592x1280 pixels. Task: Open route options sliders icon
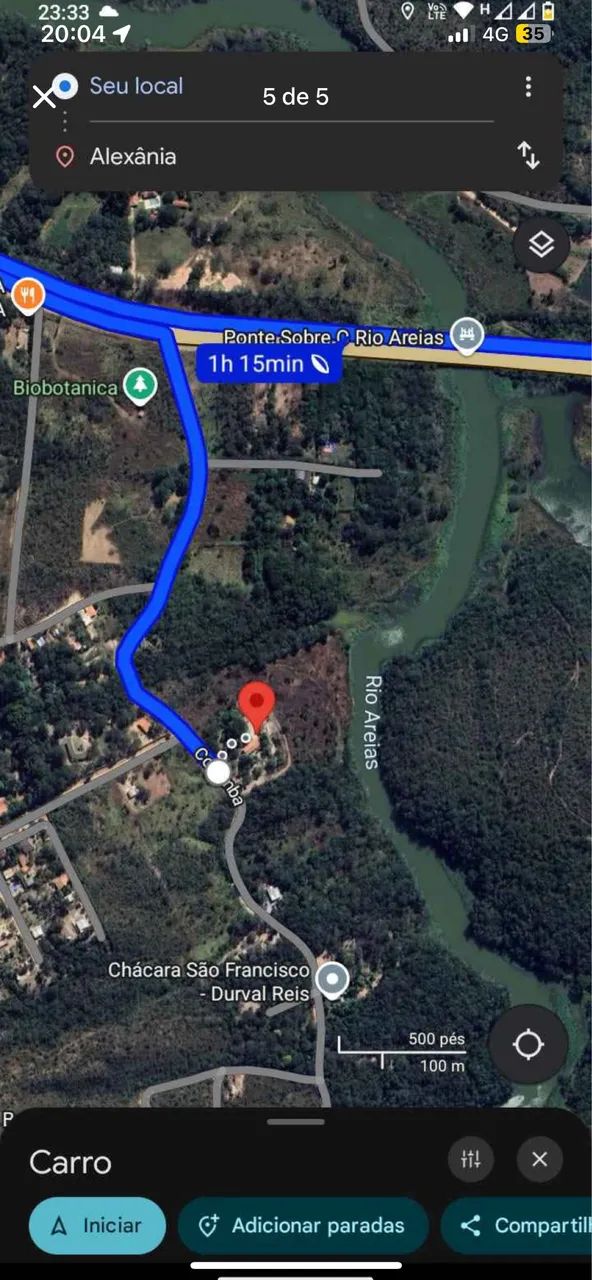pyautogui.click(x=471, y=1159)
